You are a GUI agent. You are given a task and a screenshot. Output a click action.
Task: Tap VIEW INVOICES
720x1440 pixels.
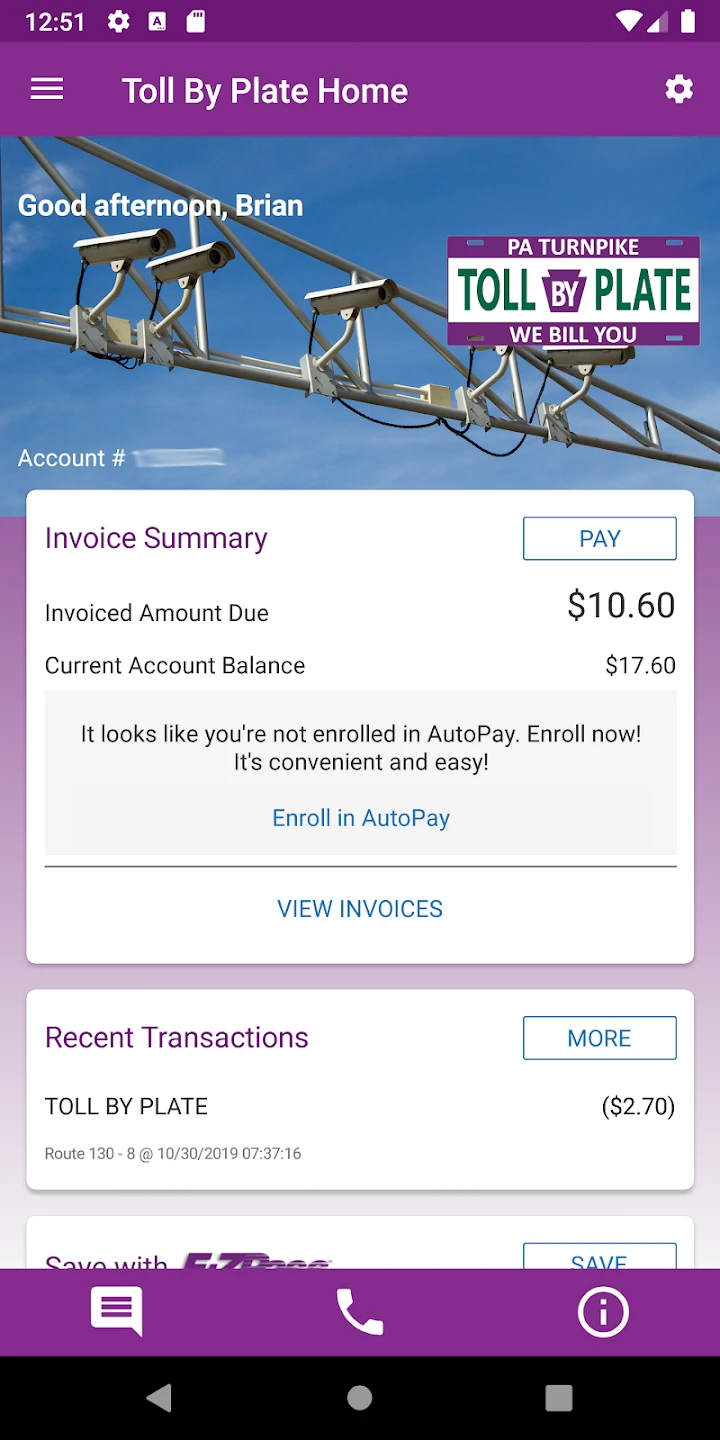pyautogui.click(x=360, y=909)
